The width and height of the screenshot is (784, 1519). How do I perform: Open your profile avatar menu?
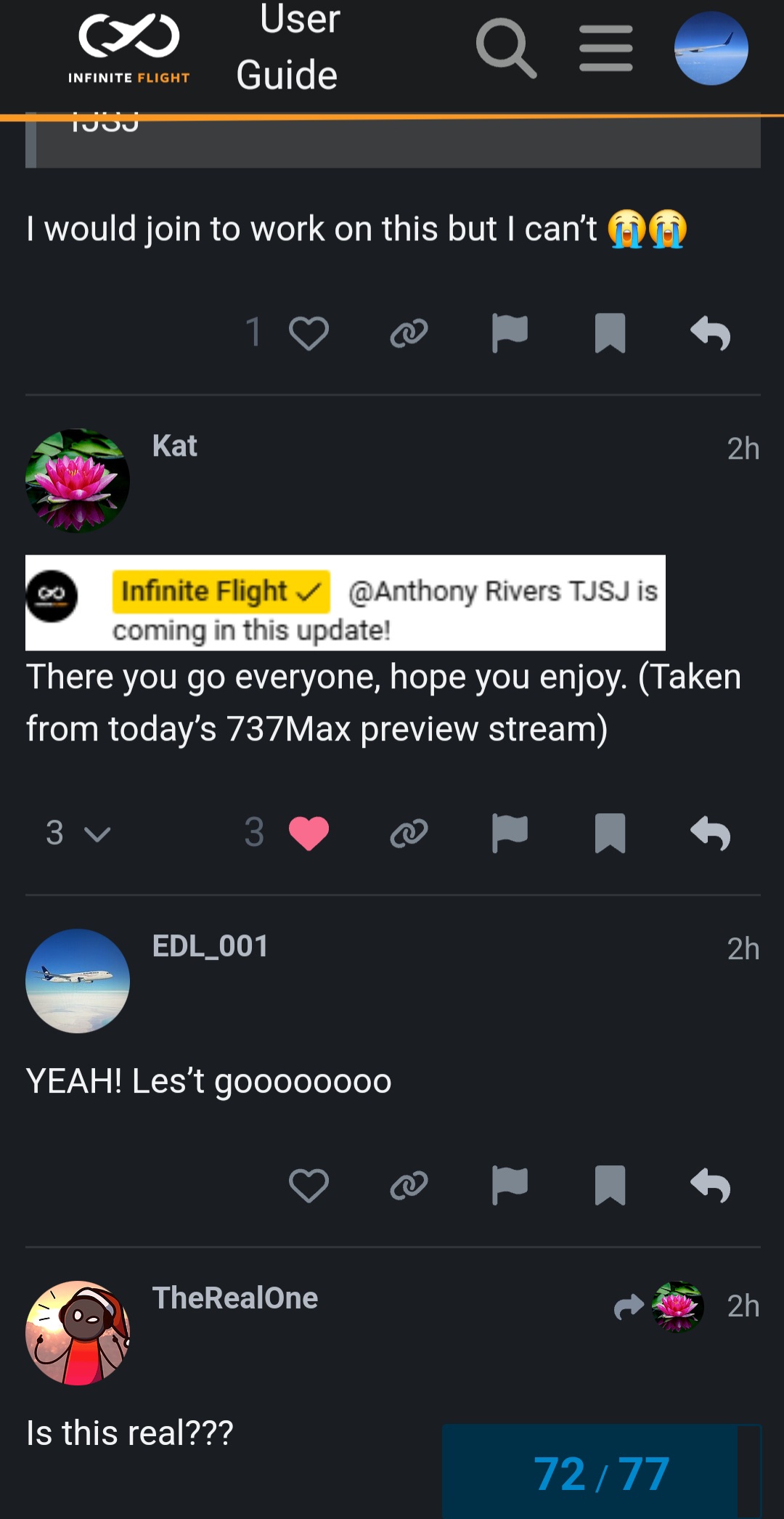coord(711,49)
